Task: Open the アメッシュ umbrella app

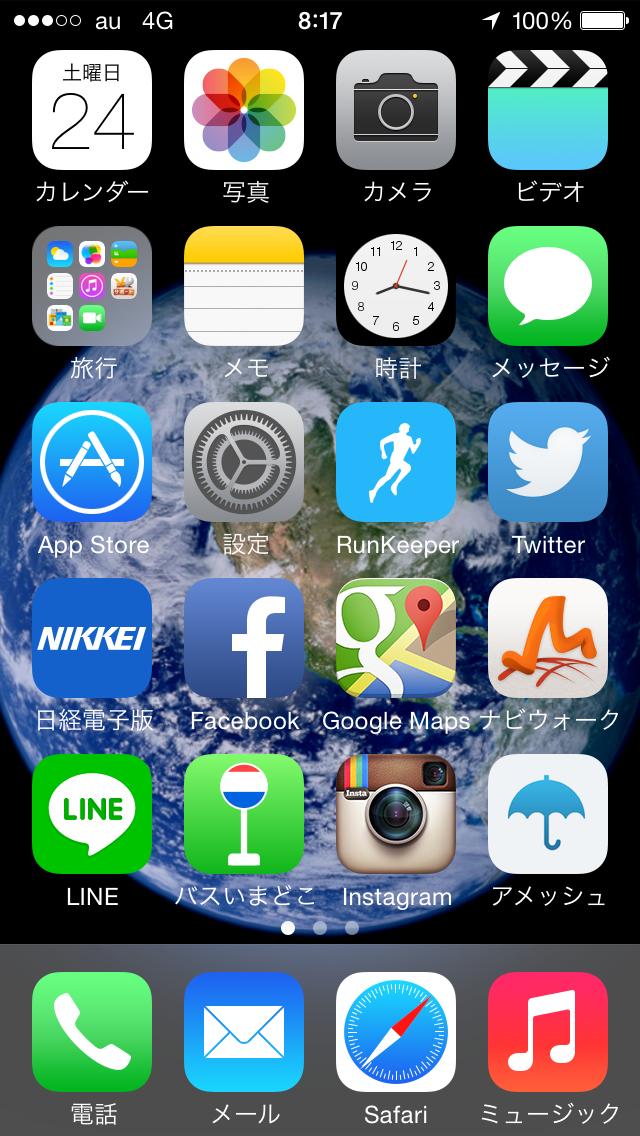Action: [x=548, y=814]
